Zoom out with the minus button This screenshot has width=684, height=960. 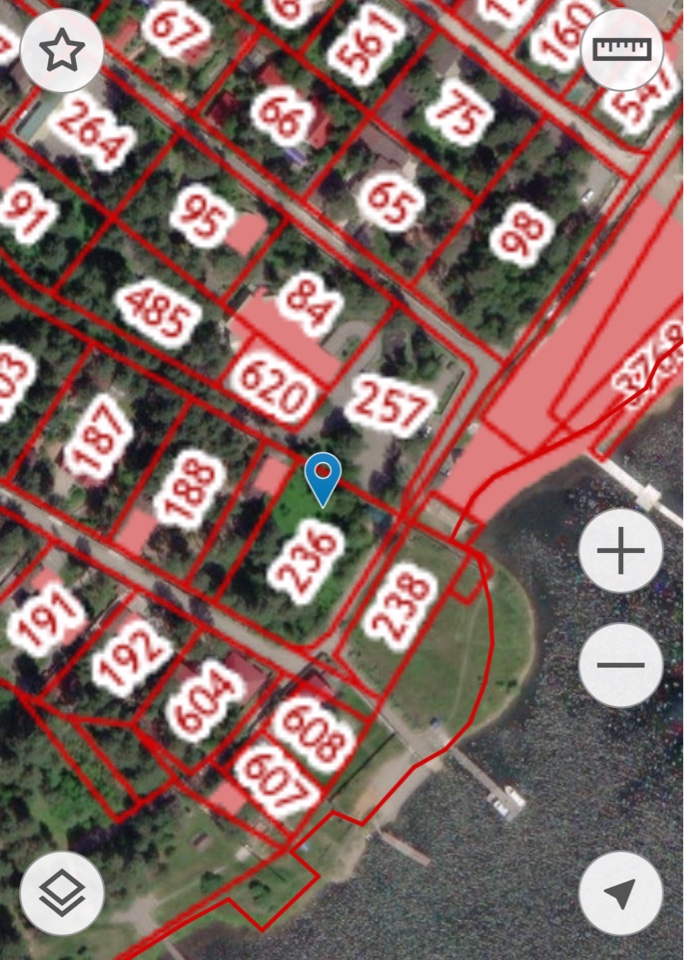tap(621, 665)
